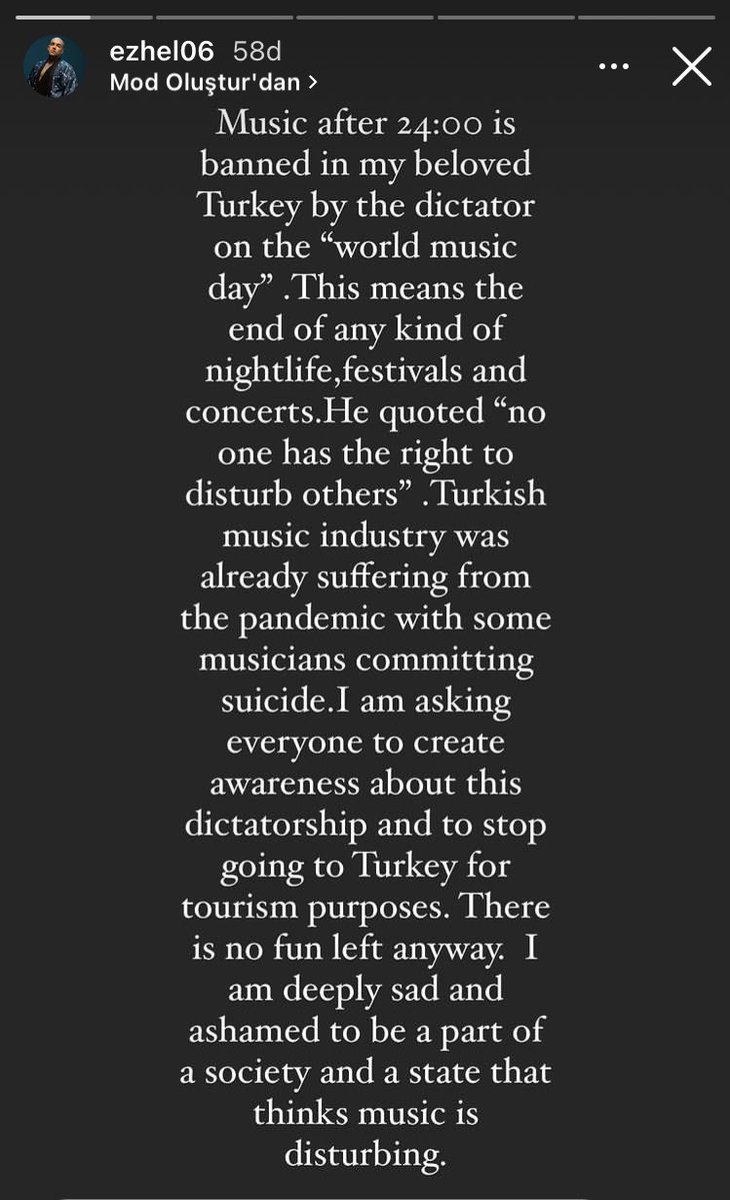Open ezhel06's profile picture
The width and height of the screenshot is (730, 1200).
(x=54, y=67)
